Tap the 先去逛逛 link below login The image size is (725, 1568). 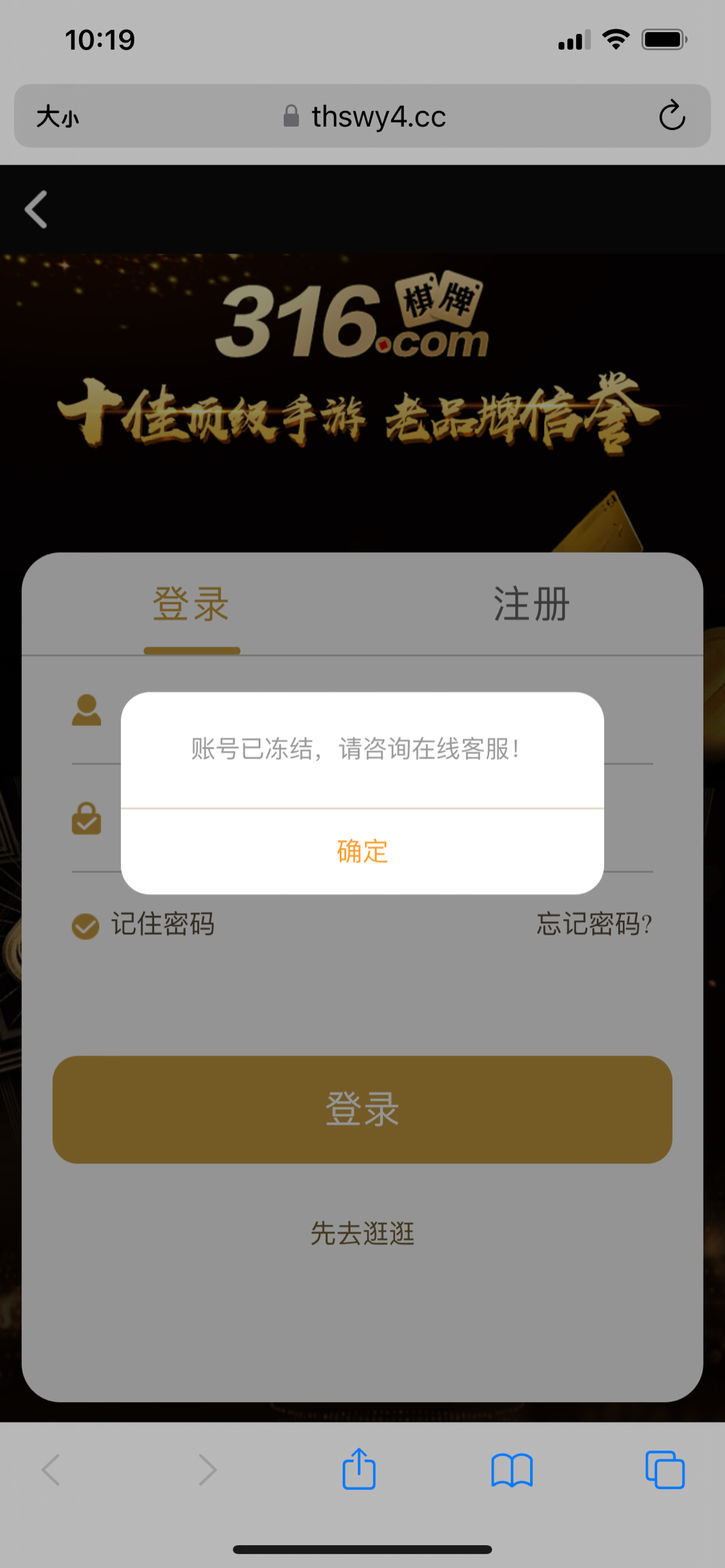362,1233
